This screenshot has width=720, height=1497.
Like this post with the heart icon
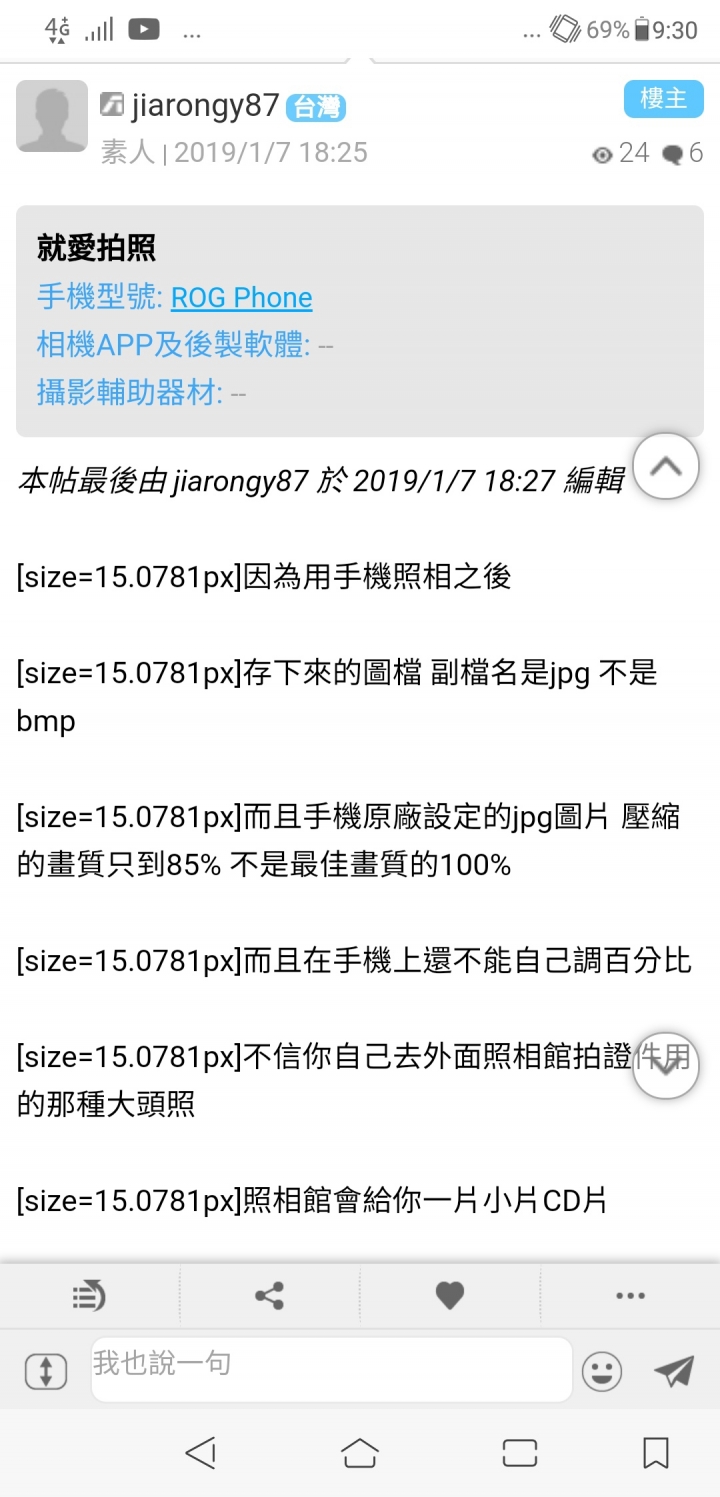click(450, 1296)
